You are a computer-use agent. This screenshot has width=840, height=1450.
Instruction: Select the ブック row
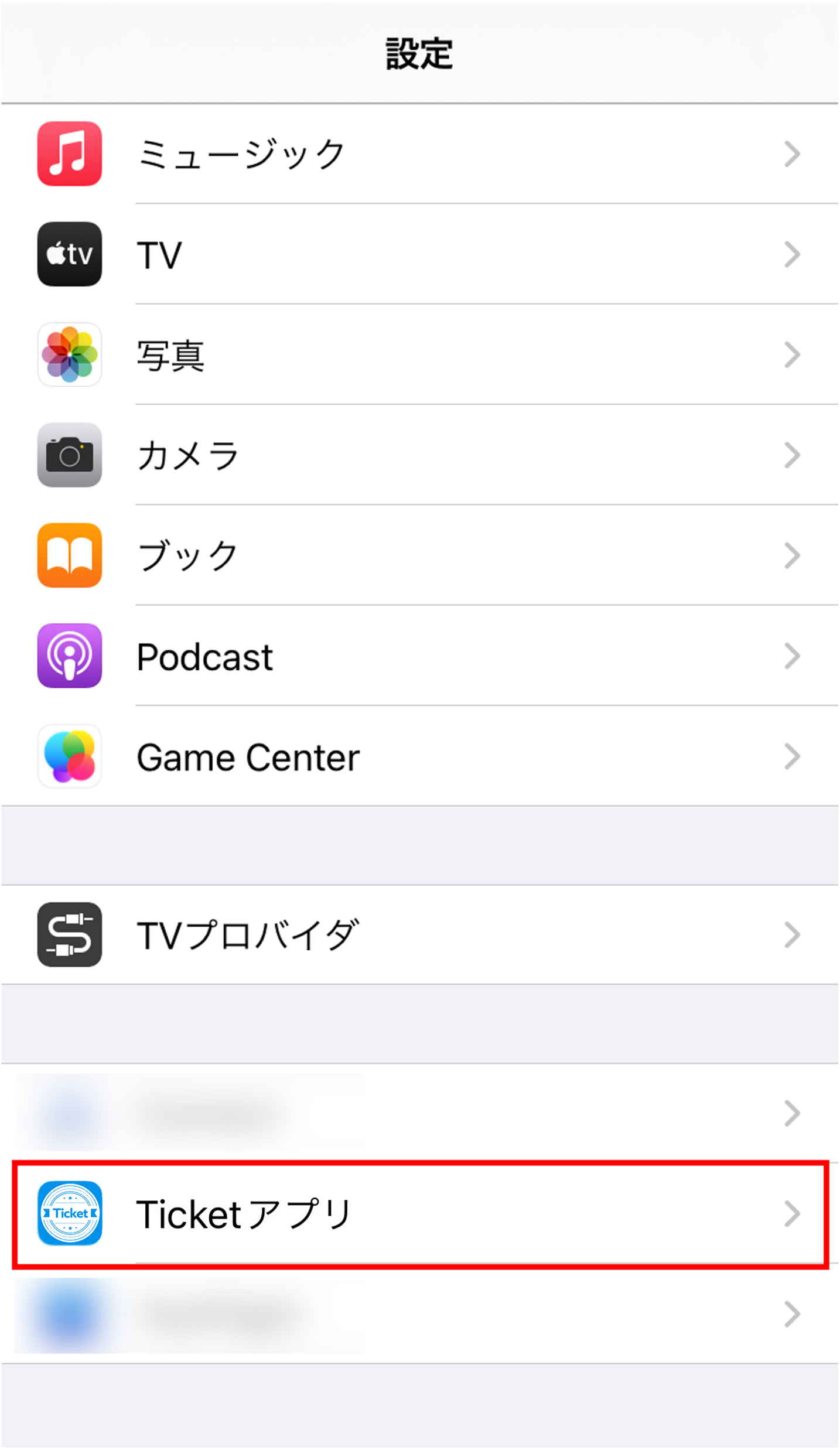(x=420, y=555)
